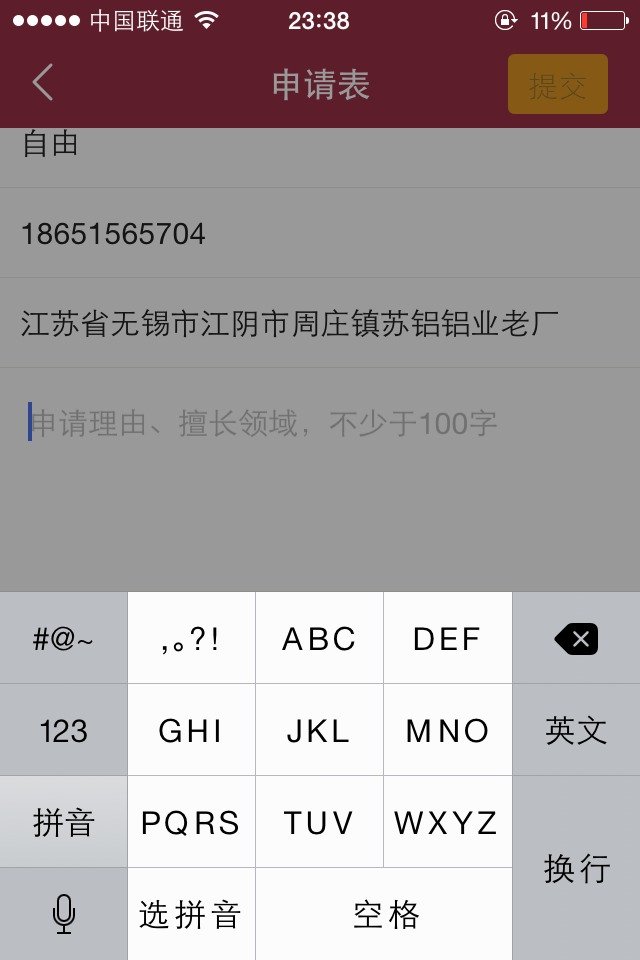Screen dimensions: 640x960
Task: Tap the 选拼音 key
Action: (191, 914)
